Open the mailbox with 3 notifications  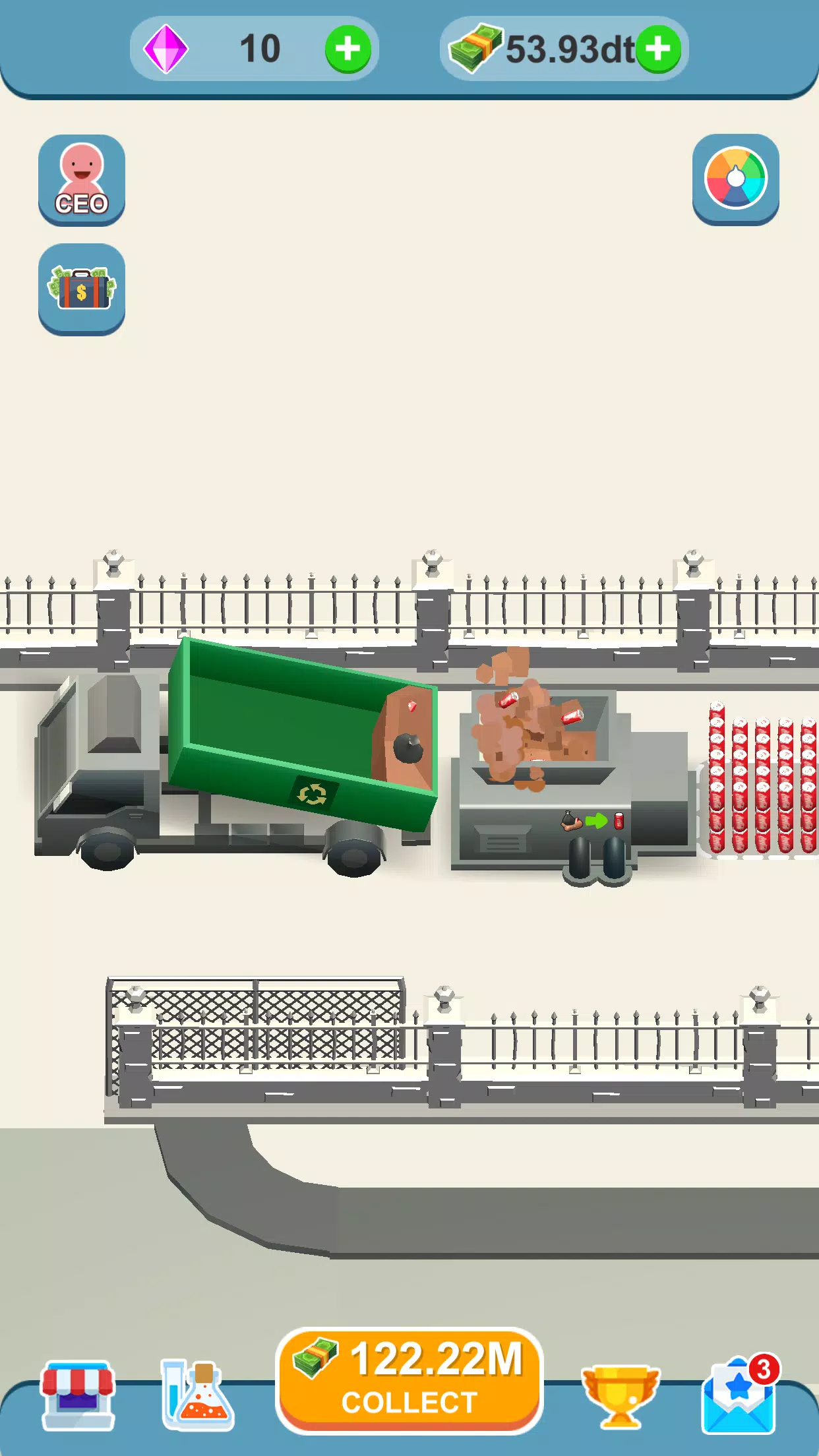point(739,1395)
